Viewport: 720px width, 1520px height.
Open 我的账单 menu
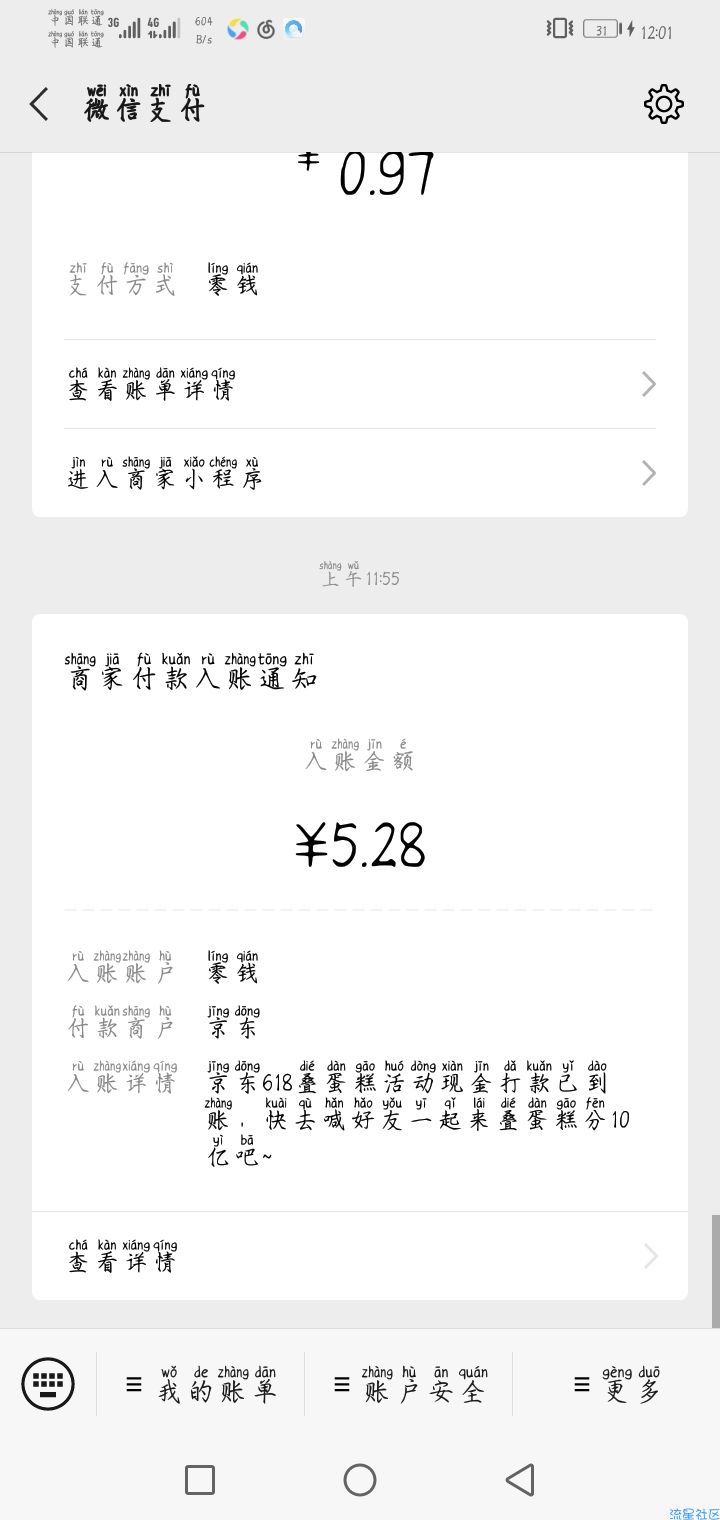[201, 1384]
